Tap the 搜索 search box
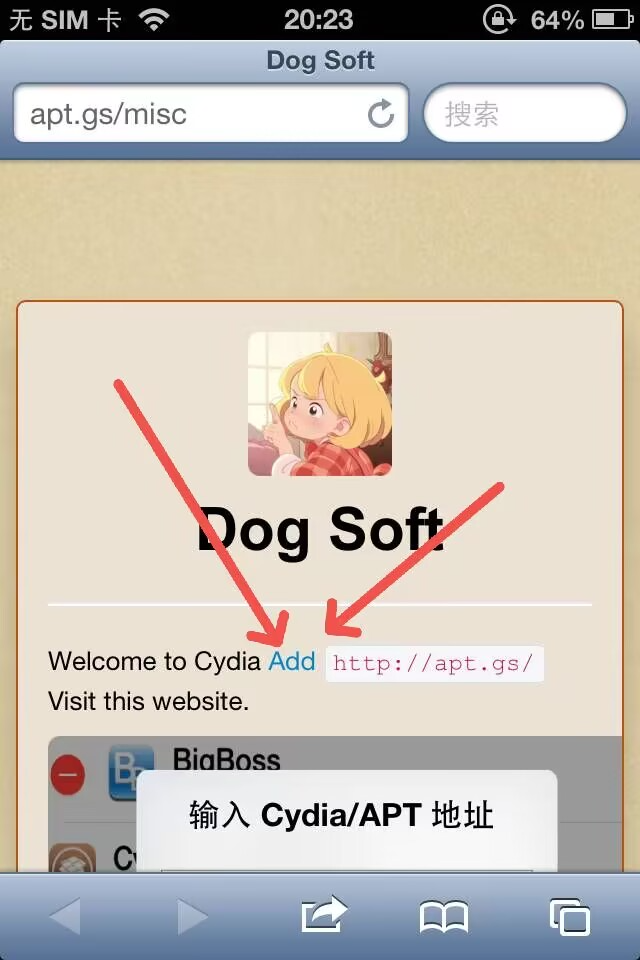Screen dimensions: 640x960 524,114
